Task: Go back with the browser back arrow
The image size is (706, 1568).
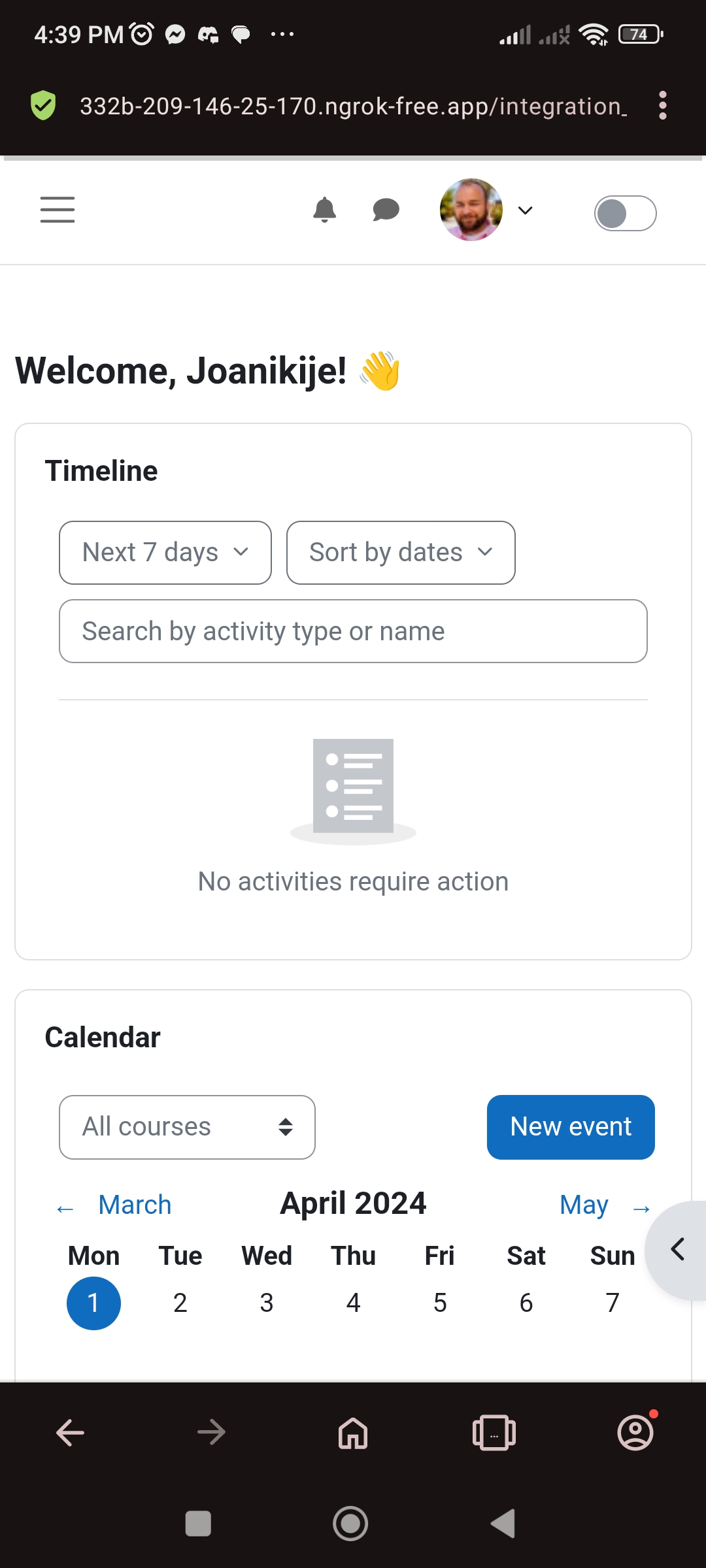Action: [x=70, y=1433]
